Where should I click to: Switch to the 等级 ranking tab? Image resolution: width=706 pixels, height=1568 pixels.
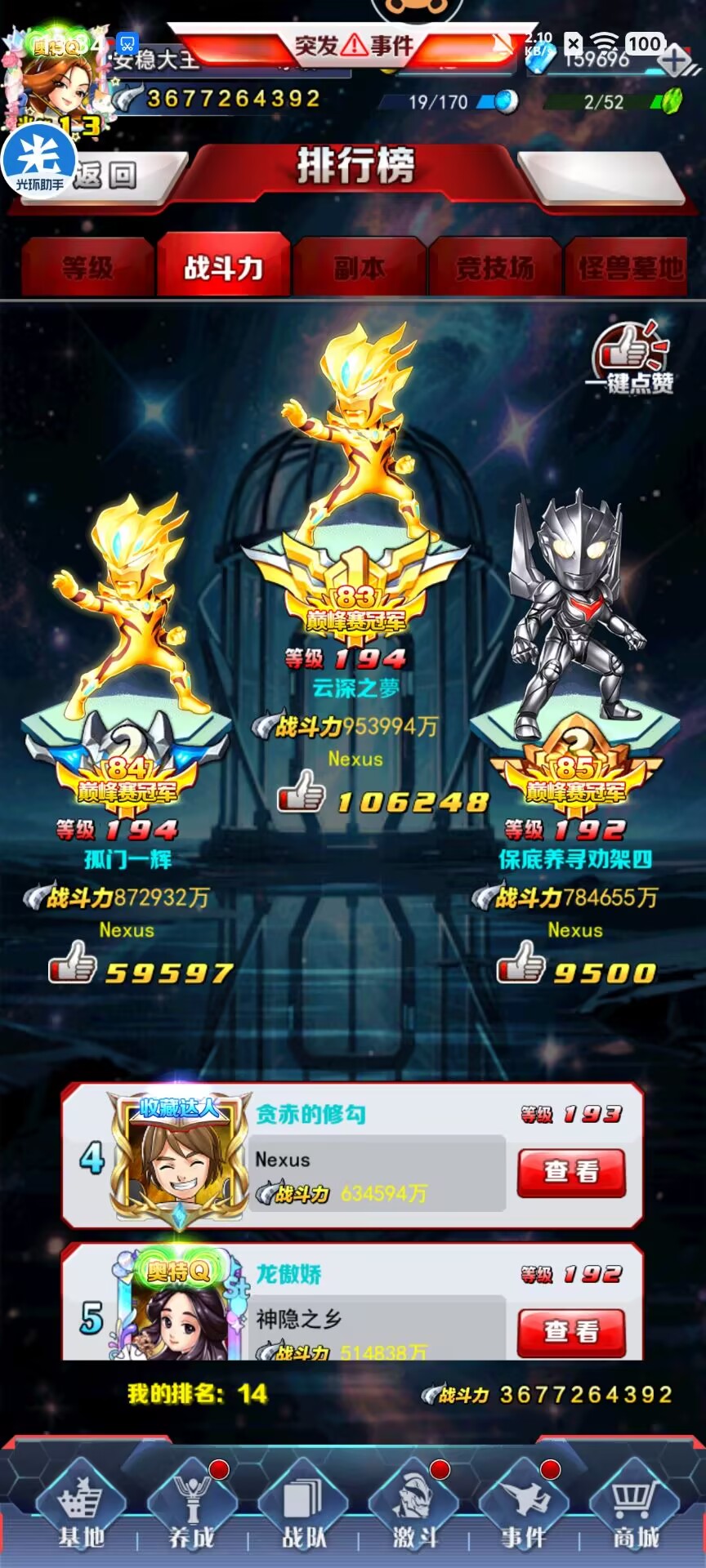(87, 267)
